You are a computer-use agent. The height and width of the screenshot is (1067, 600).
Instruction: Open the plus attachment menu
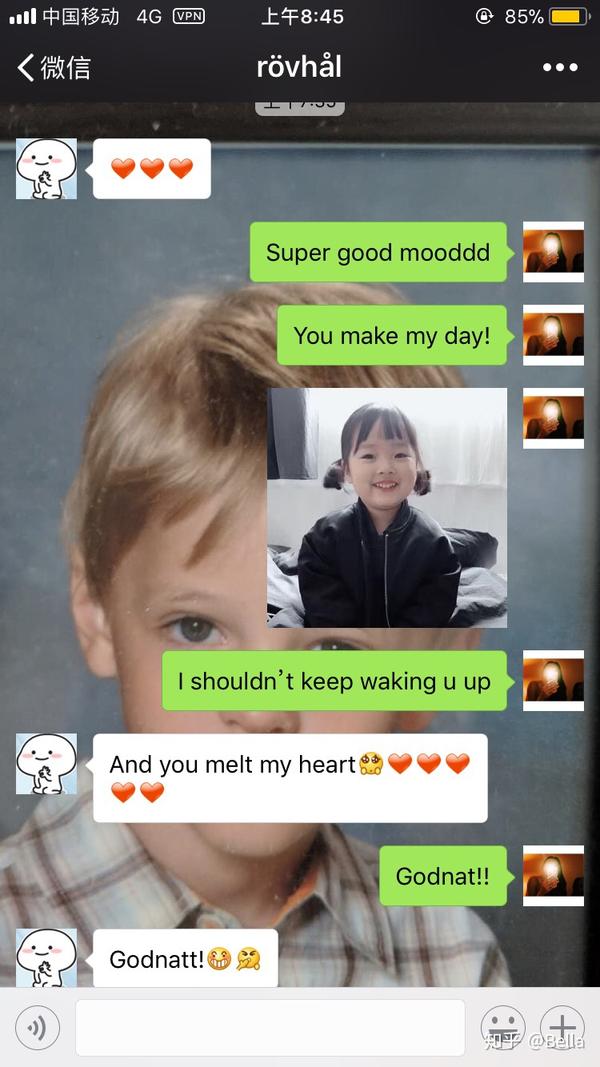click(x=562, y=1026)
